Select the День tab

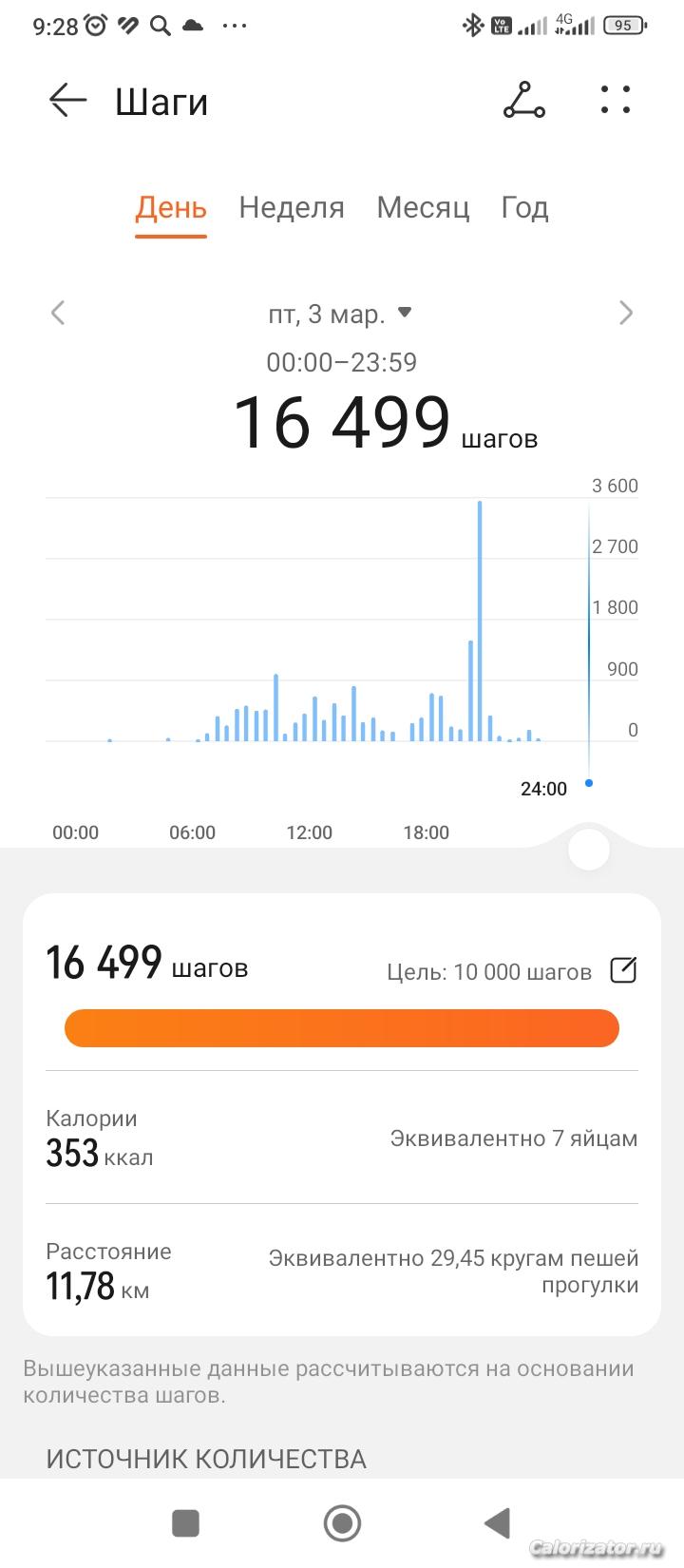(x=171, y=207)
